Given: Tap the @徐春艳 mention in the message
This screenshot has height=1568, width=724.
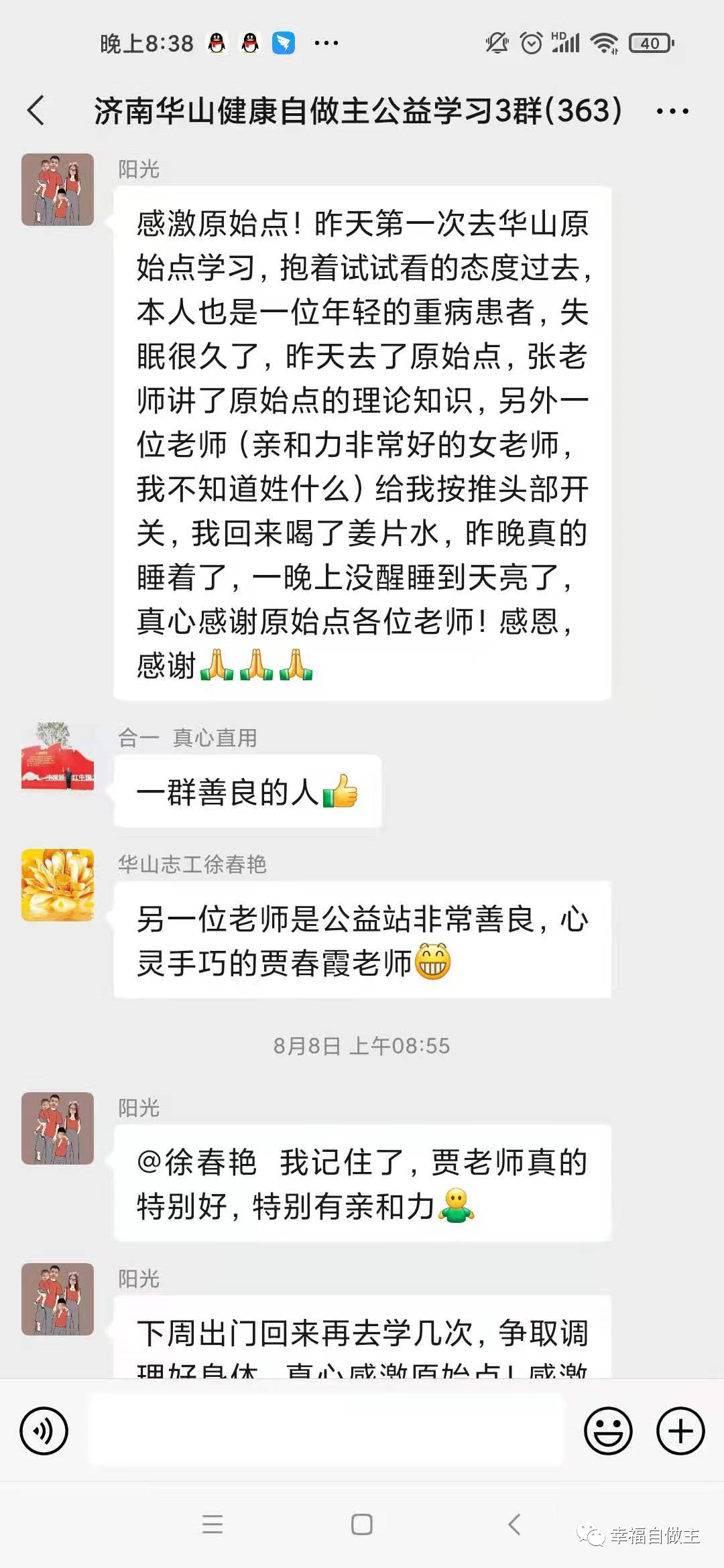Looking at the screenshot, I should [198, 1161].
